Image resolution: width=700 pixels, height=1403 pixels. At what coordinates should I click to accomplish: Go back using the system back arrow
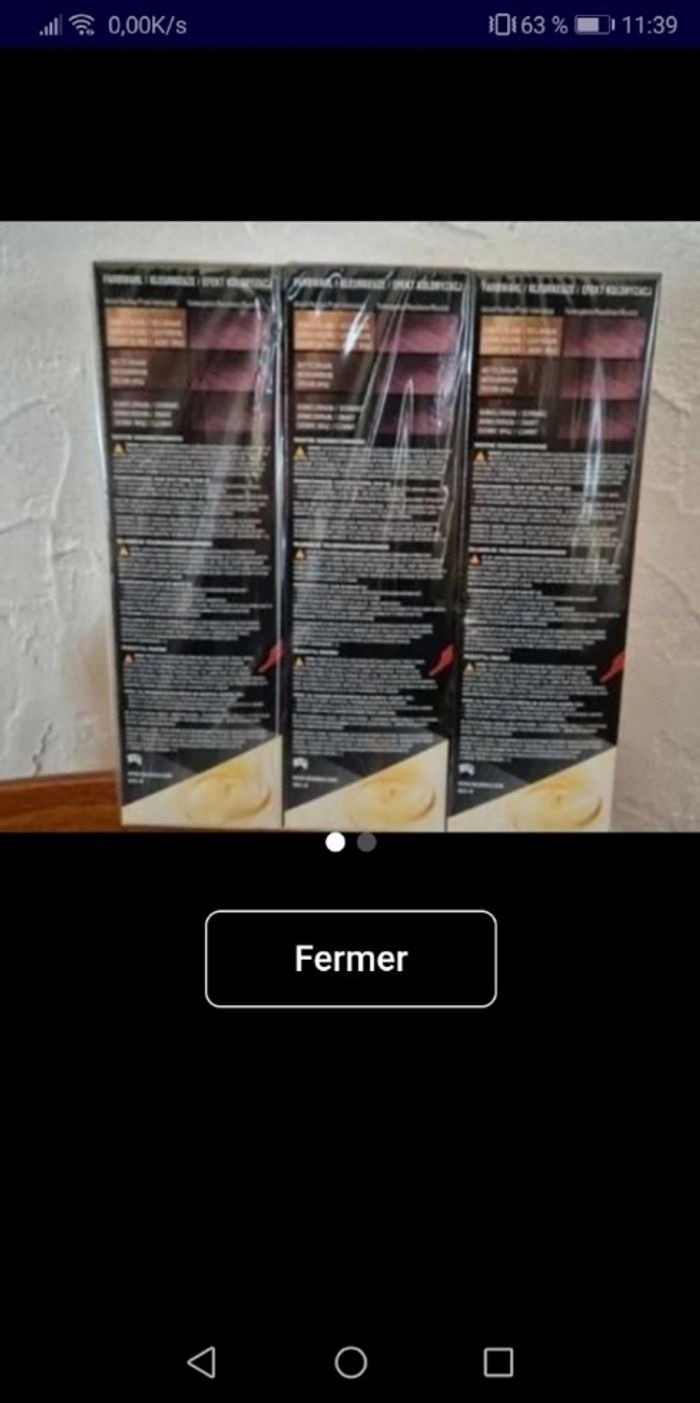click(x=202, y=1361)
